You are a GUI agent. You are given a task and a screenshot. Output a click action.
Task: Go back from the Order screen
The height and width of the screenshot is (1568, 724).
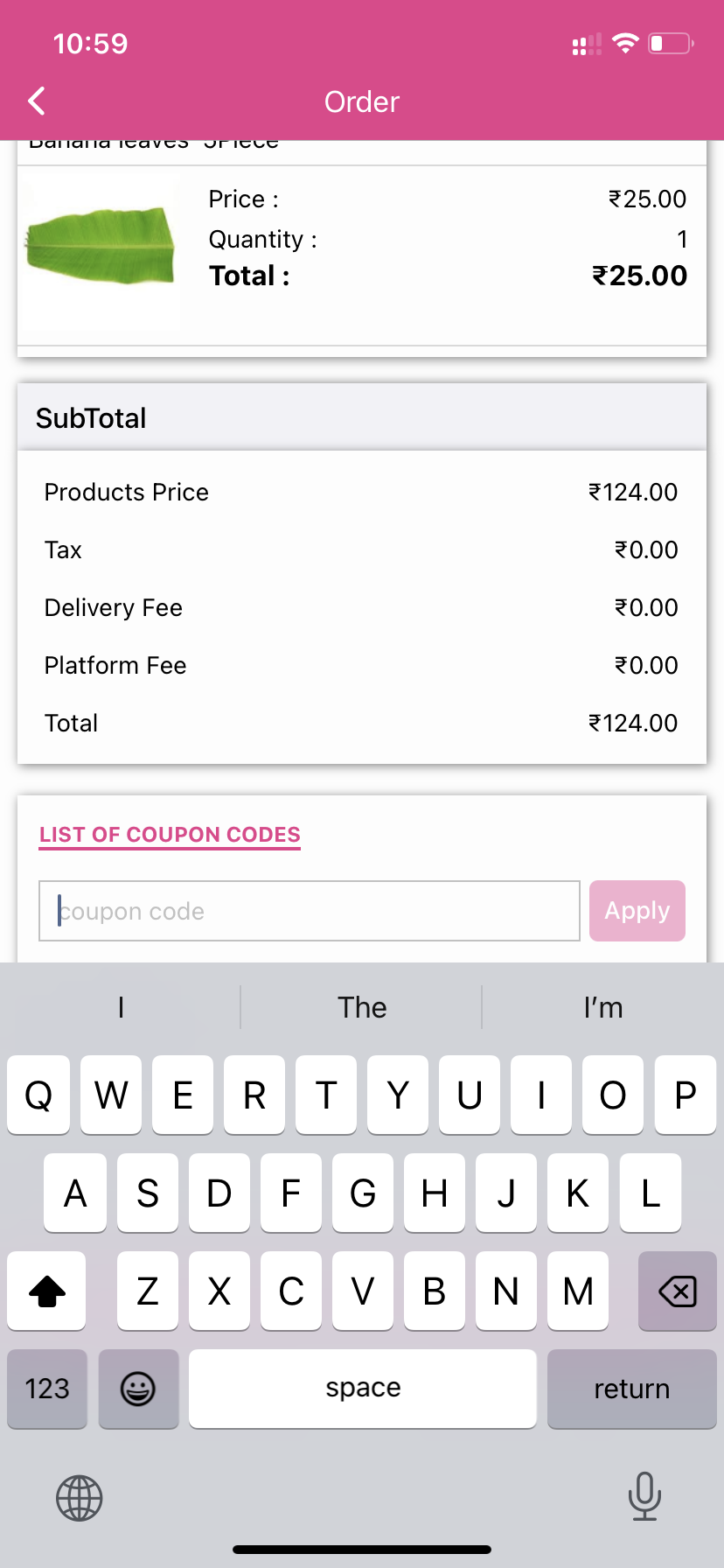click(37, 101)
